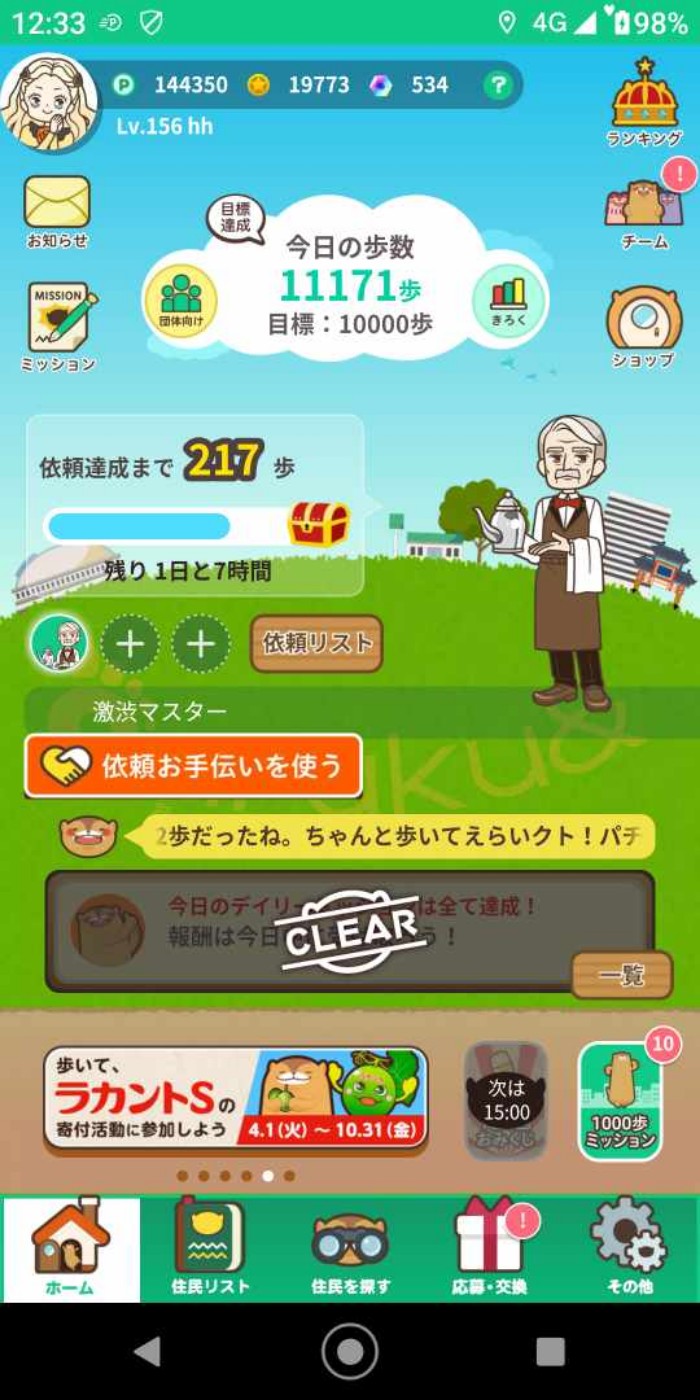Open the ランキング crown
Image resolution: width=700 pixels, height=1400 pixels.
coord(645,100)
